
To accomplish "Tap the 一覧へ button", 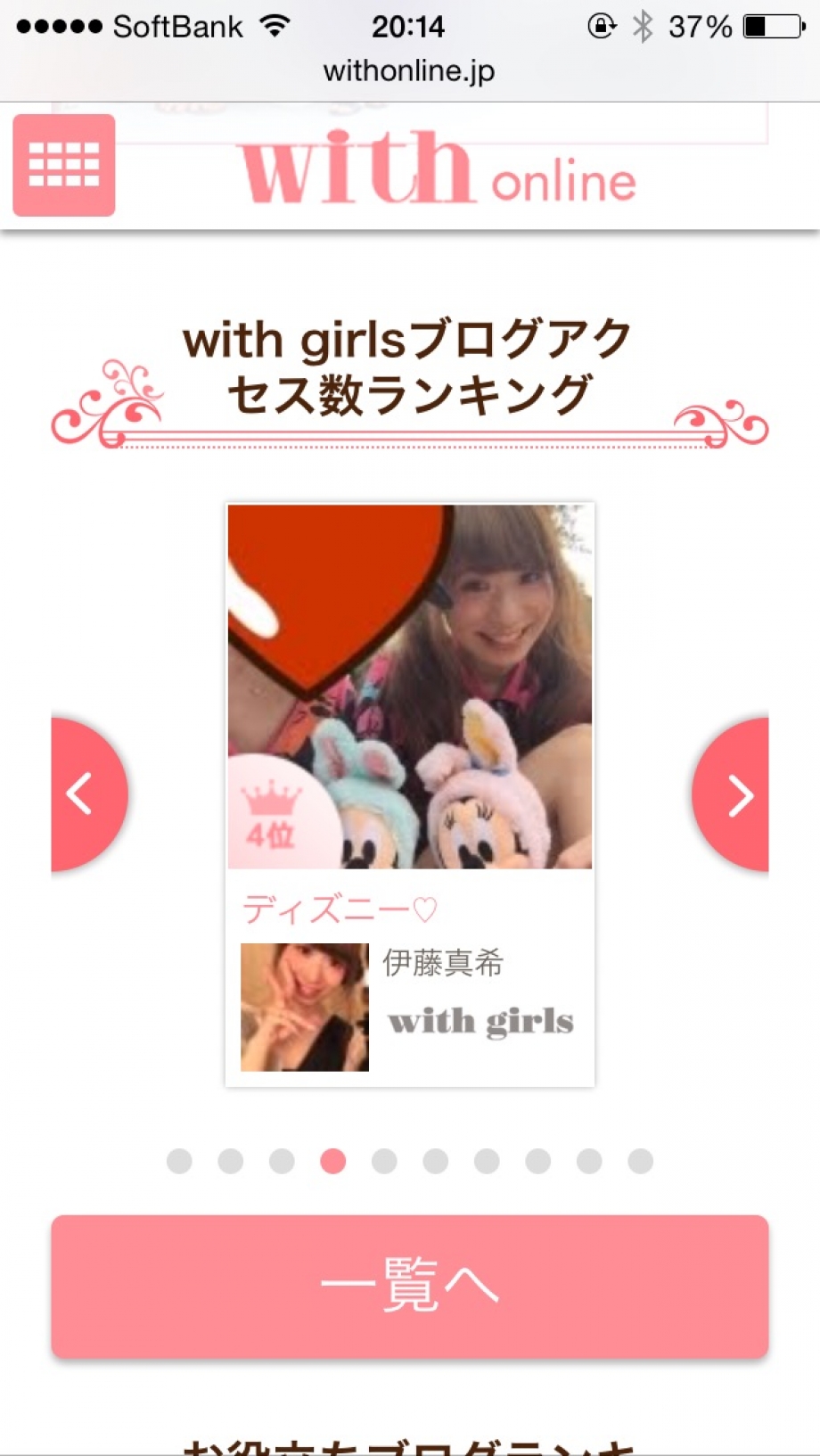I will pyautogui.click(x=409, y=1286).
